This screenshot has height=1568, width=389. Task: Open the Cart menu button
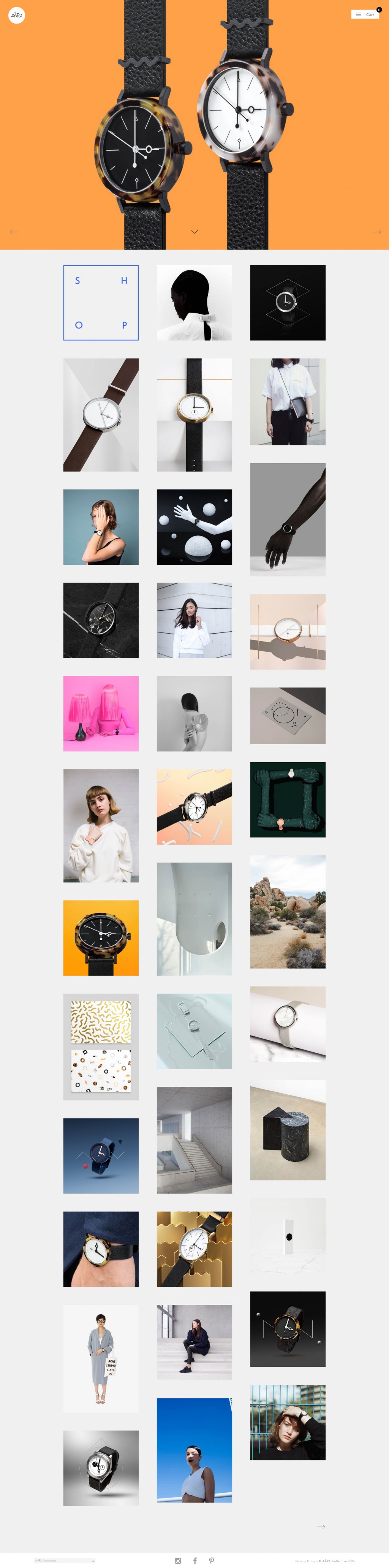(x=365, y=14)
